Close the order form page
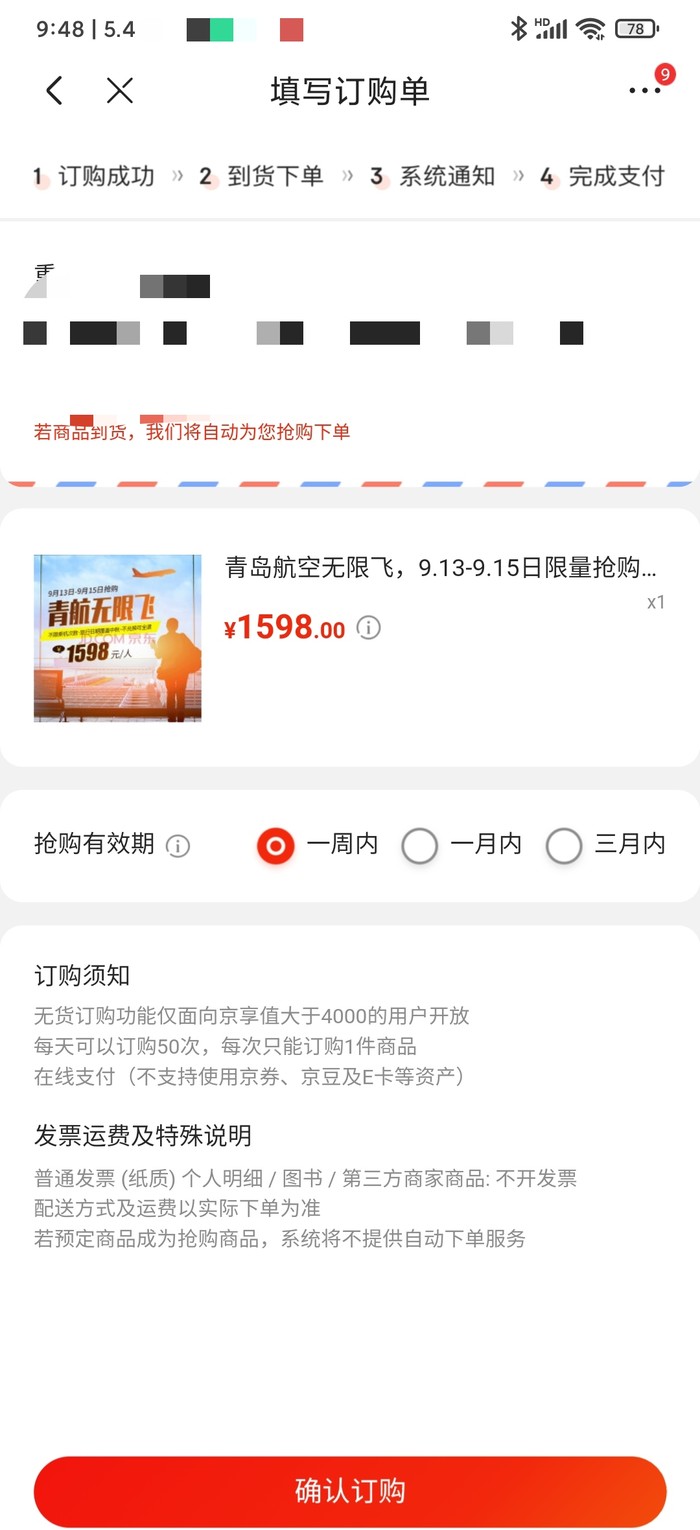 point(120,91)
